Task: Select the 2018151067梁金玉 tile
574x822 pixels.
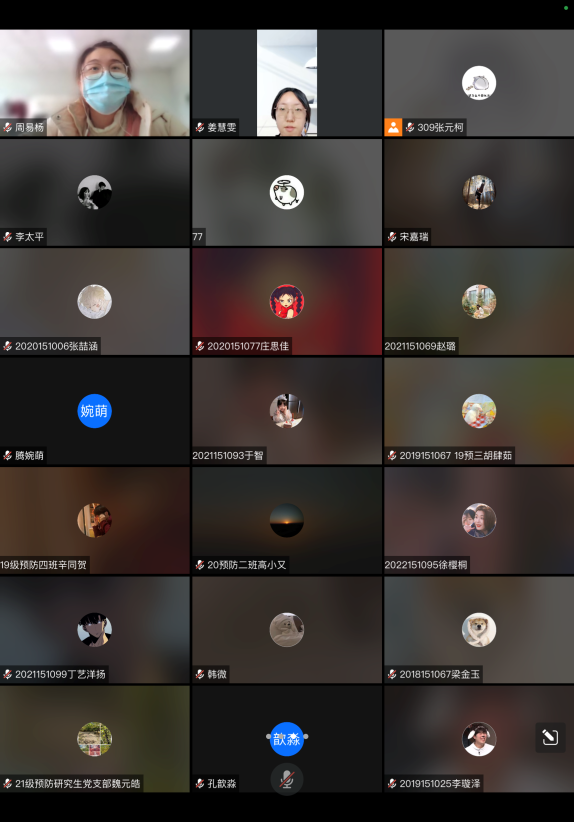Action: tap(479, 630)
